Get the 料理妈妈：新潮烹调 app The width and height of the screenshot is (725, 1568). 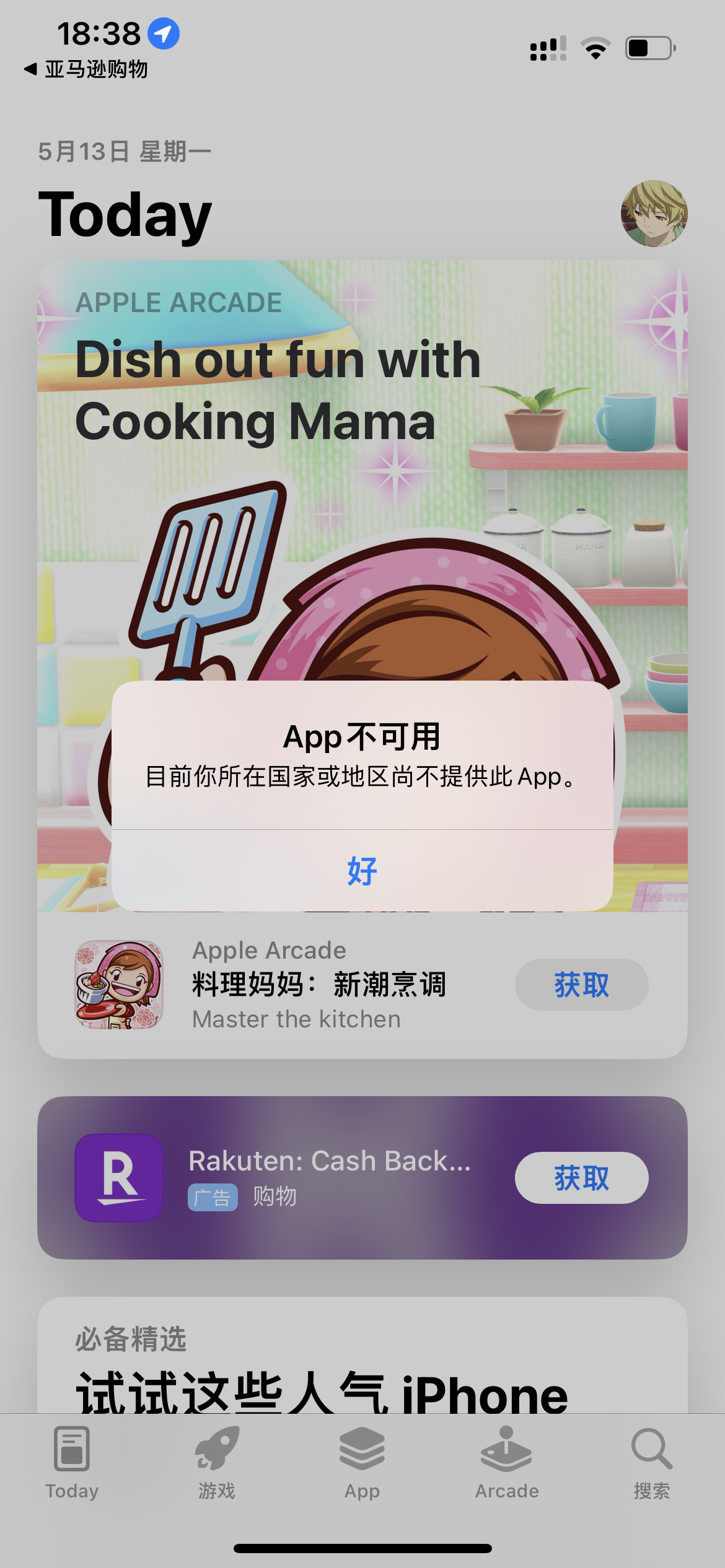[581, 985]
